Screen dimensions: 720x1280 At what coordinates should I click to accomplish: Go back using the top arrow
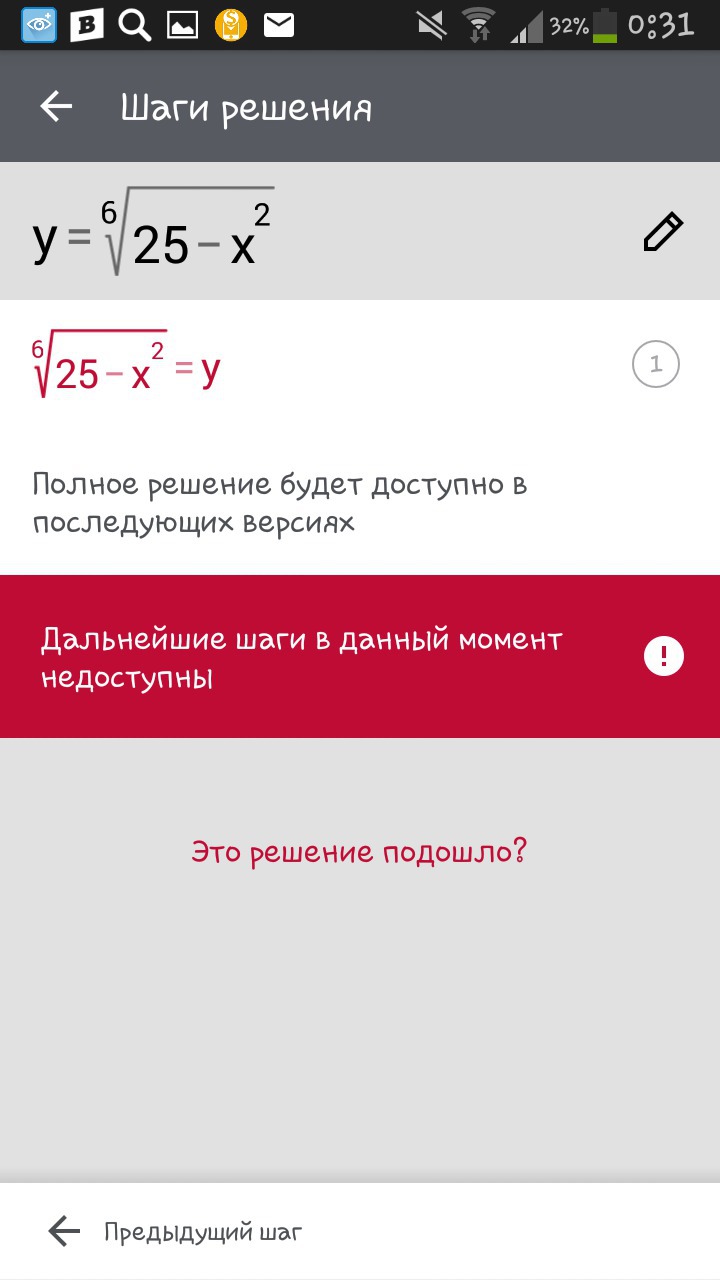tap(56, 107)
